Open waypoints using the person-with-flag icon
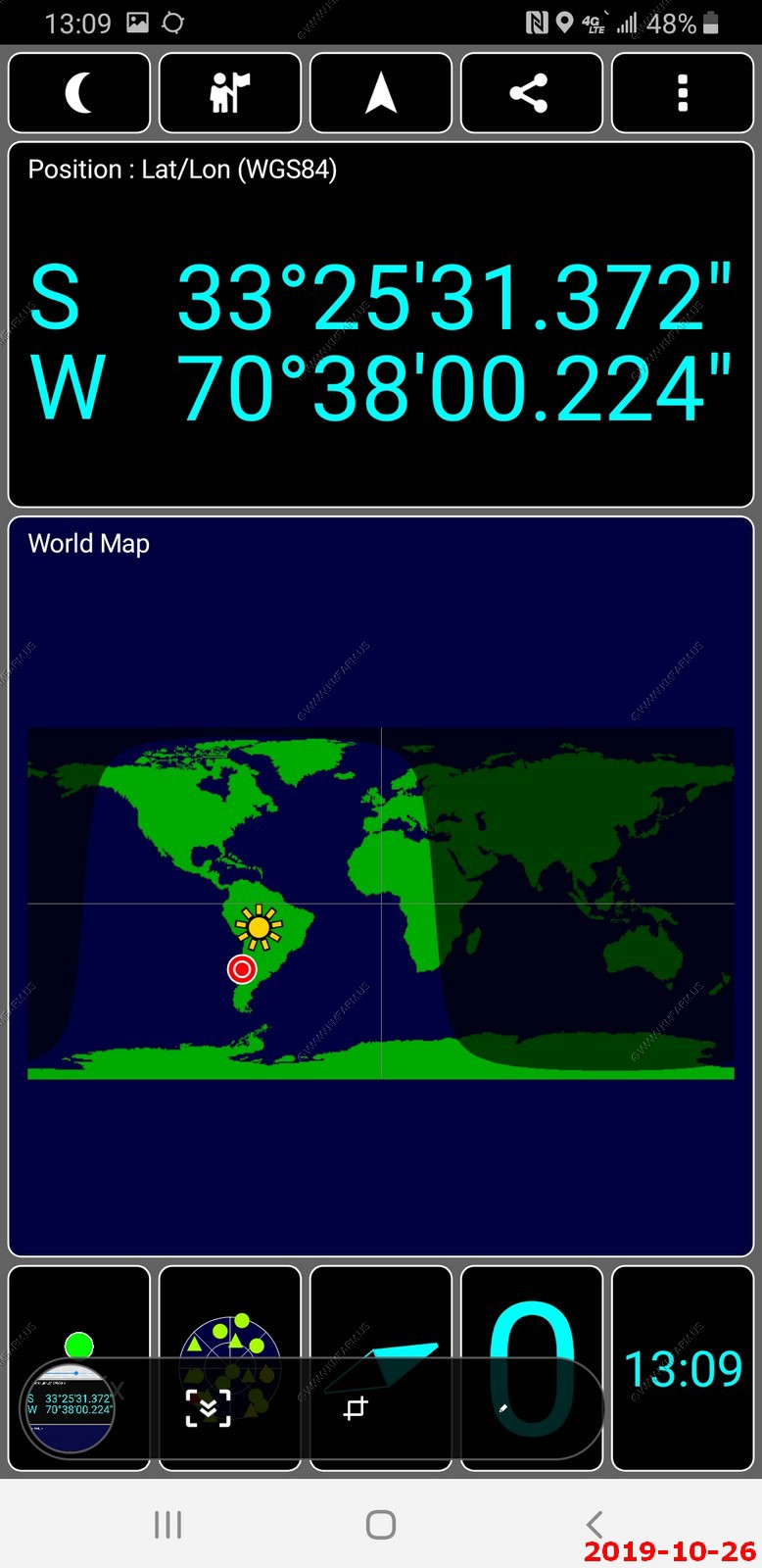The image size is (762, 1568). (x=230, y=93)
